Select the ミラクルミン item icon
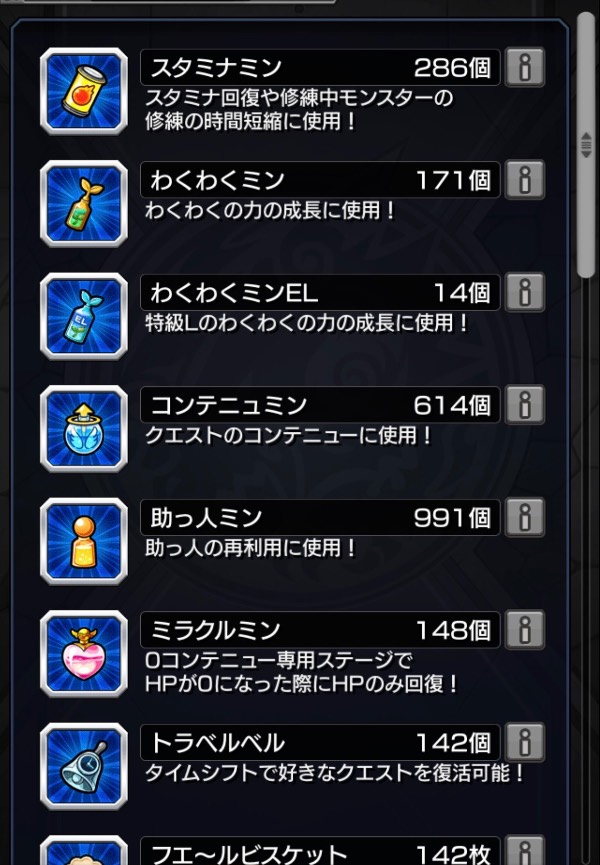 click(x=84, y=653)
